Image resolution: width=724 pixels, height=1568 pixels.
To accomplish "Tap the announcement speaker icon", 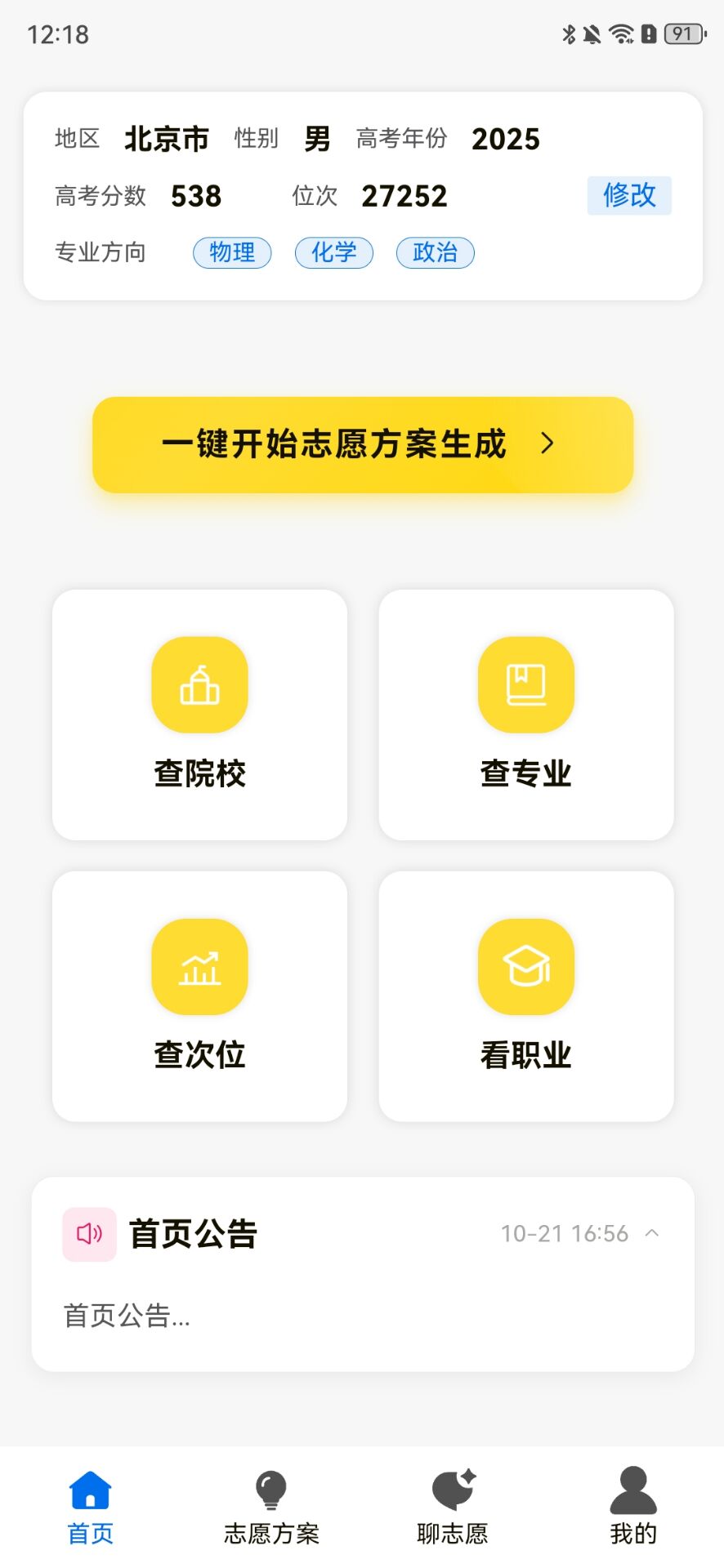I will pos(89,1234).
